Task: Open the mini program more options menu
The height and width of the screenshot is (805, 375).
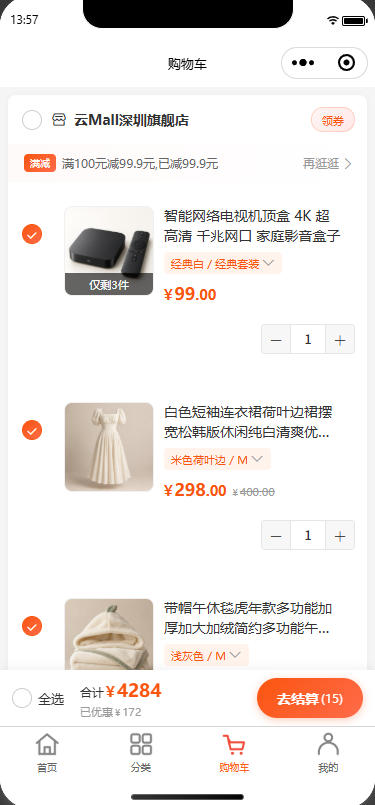Action: pyautogui.click(x=303, y=63)
